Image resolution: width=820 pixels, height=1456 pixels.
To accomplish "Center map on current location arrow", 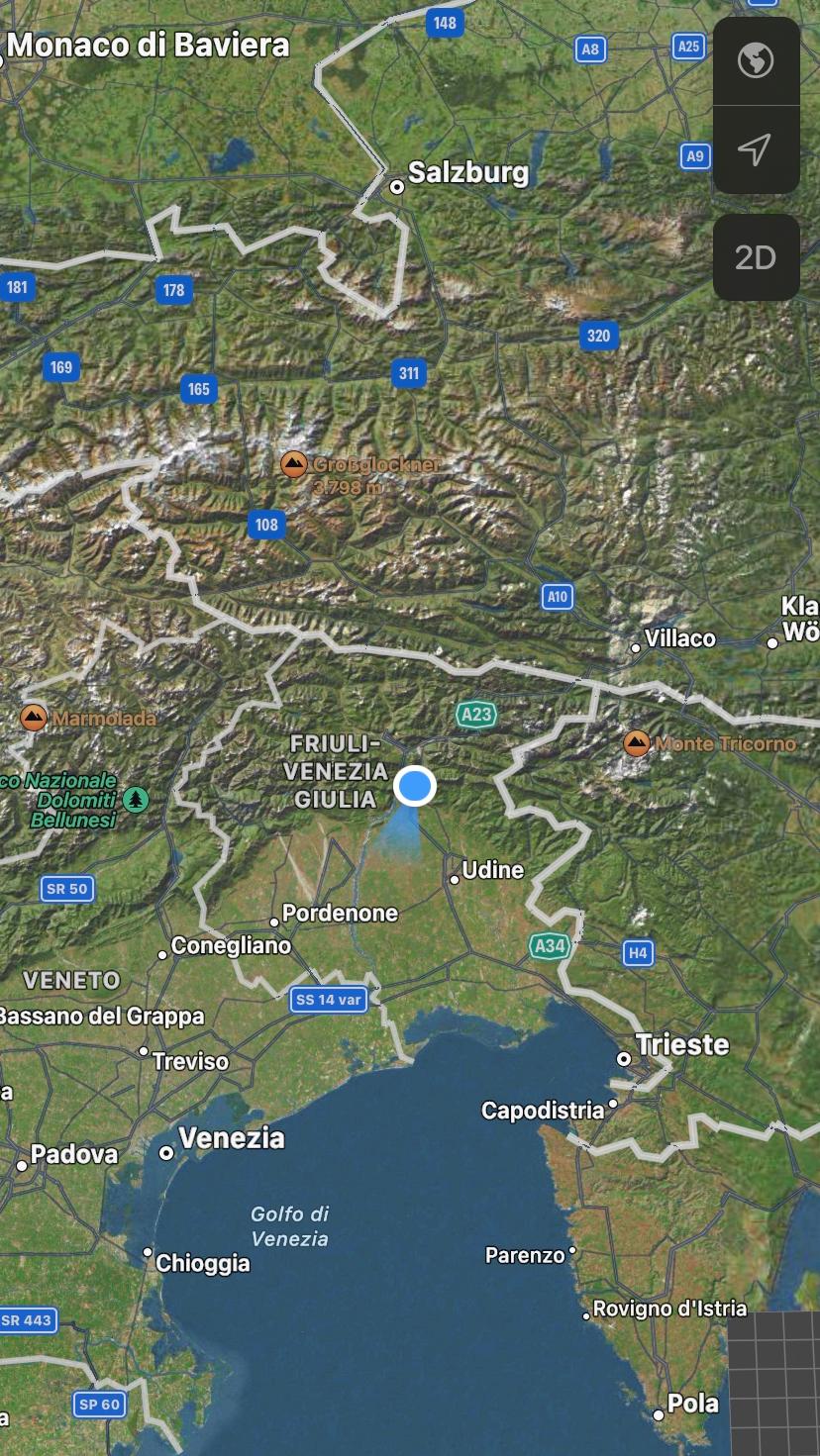I will (x=756, y=150).
